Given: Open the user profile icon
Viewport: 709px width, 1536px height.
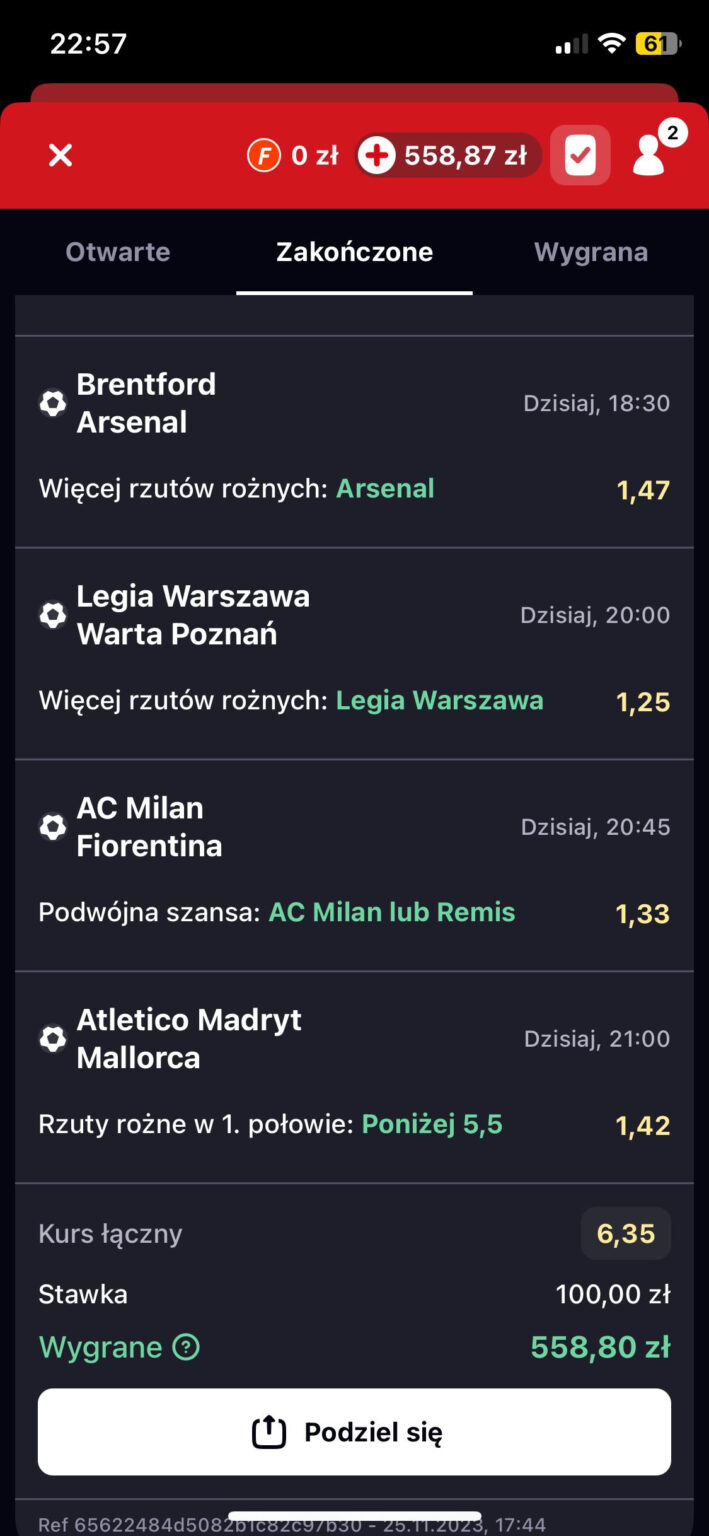Looking at the screenshot, I should point(651,155).
